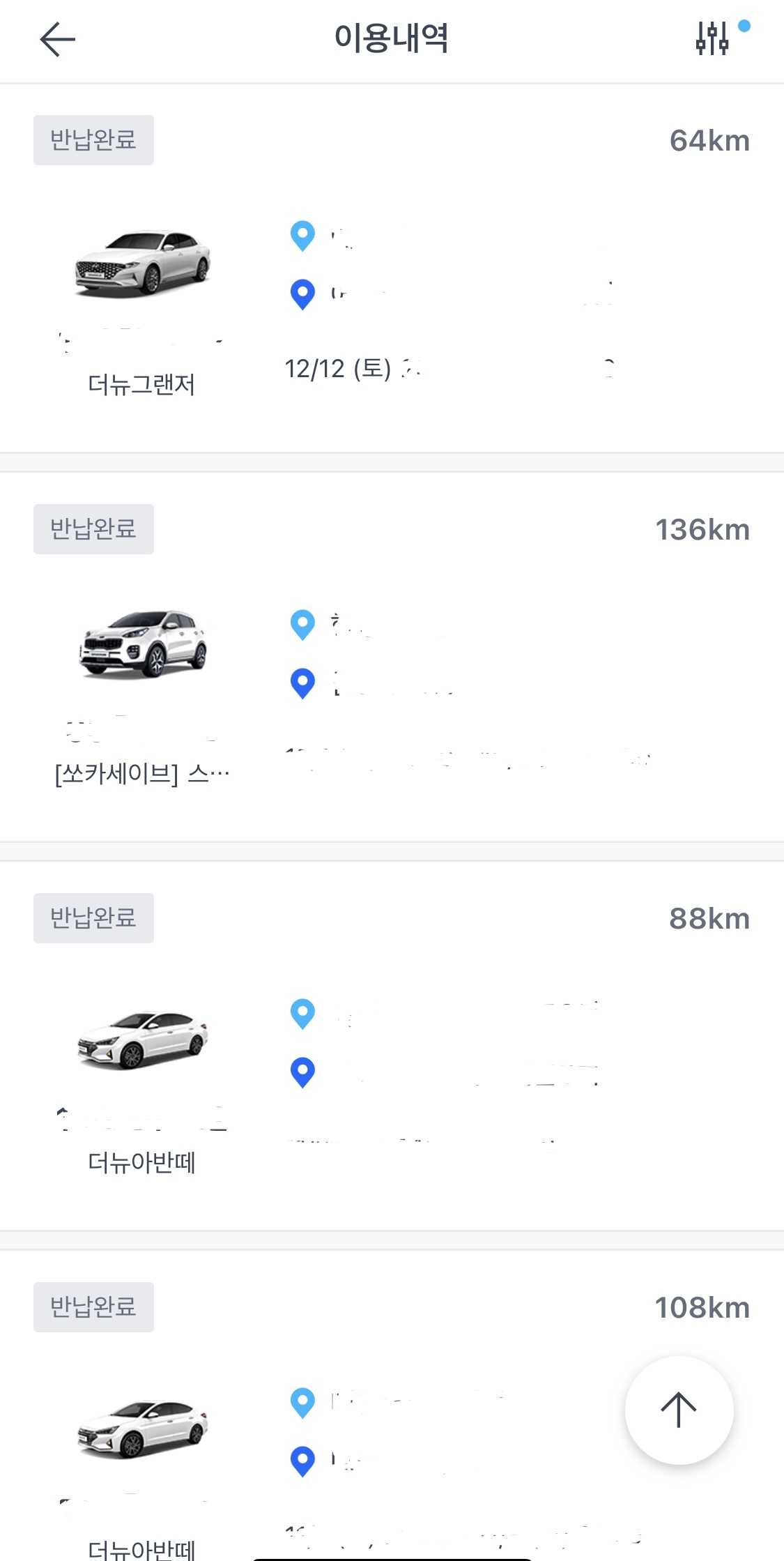Tap the floating jump-to-top arrow button
This screenshot has height=1561, width=784.
[679, 1410]
